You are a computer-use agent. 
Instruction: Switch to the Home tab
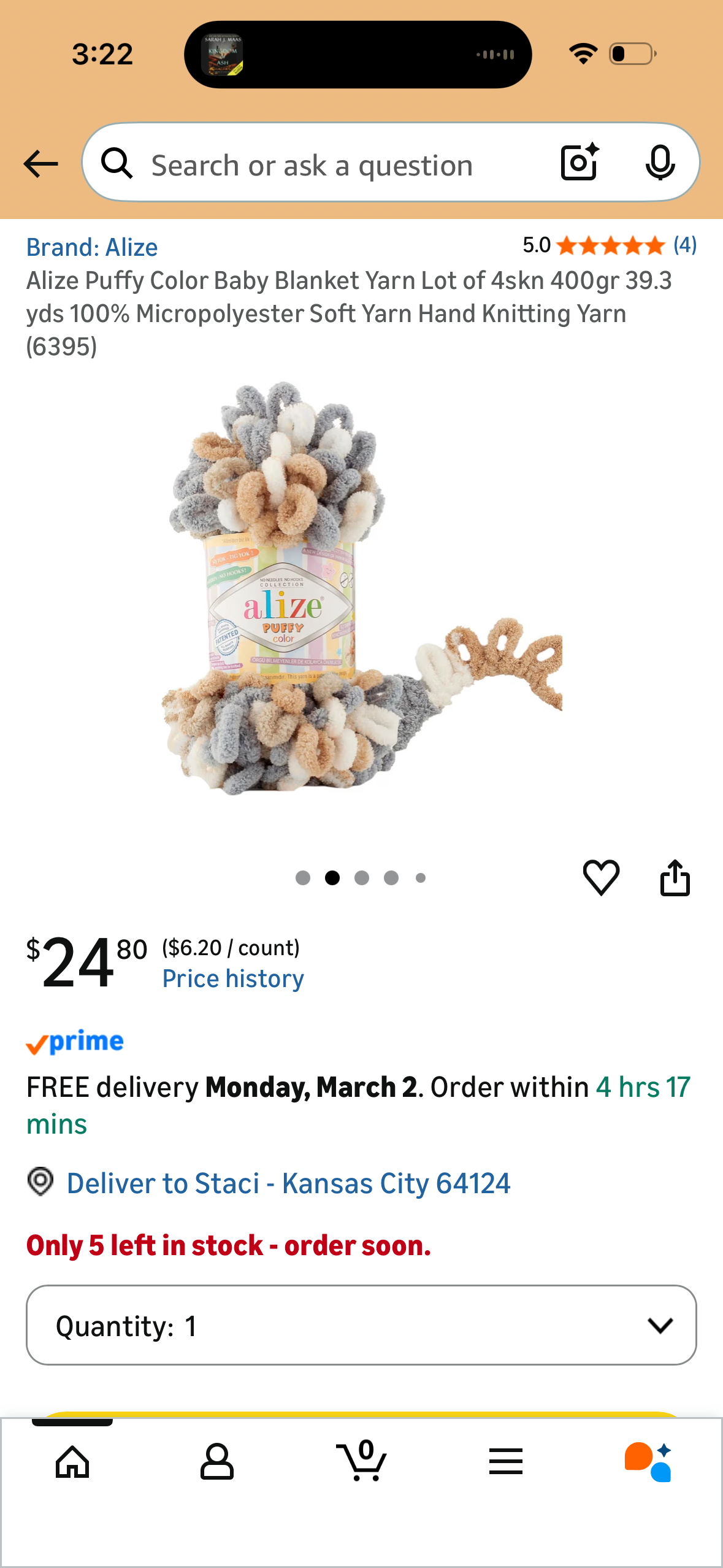[x=72, y=1461]
